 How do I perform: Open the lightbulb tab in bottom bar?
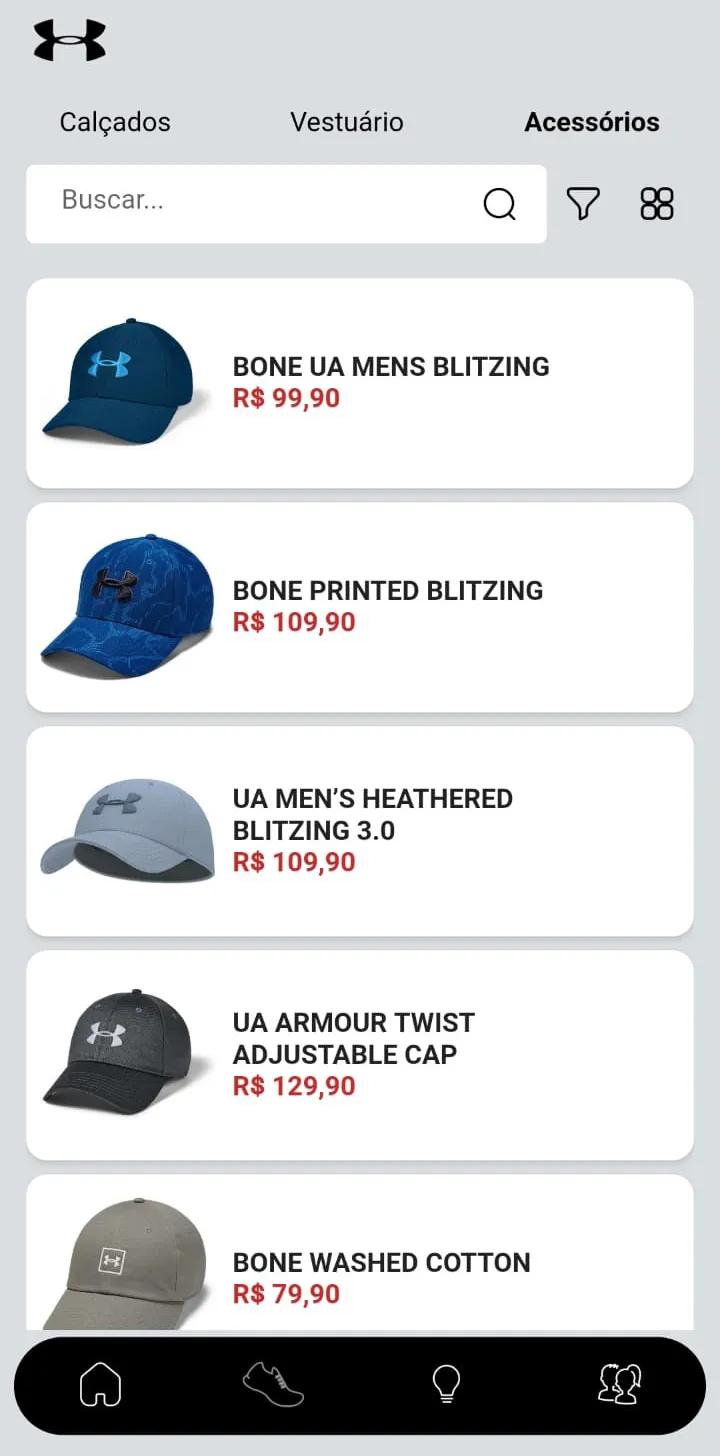point(446,1385)
